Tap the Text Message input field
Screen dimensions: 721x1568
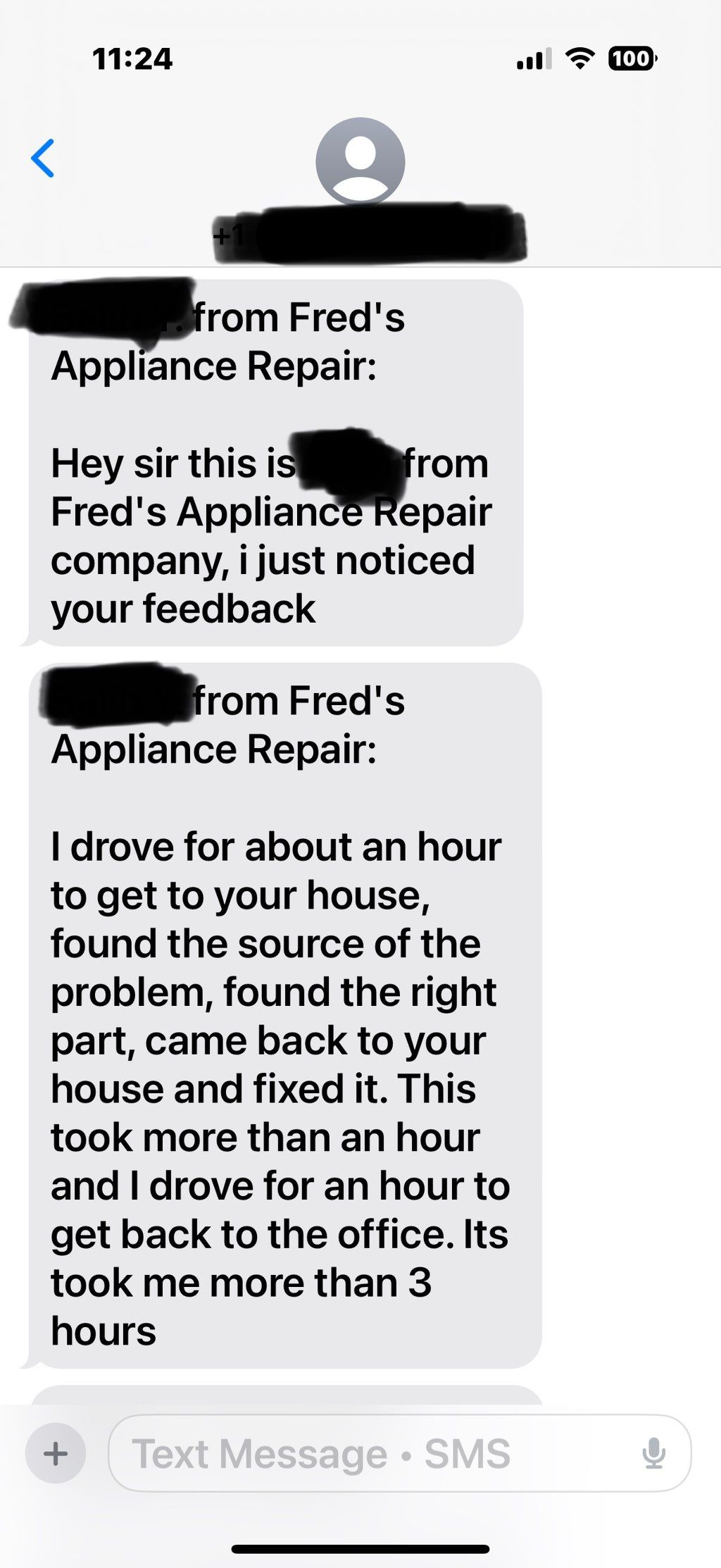[399, 1453]
